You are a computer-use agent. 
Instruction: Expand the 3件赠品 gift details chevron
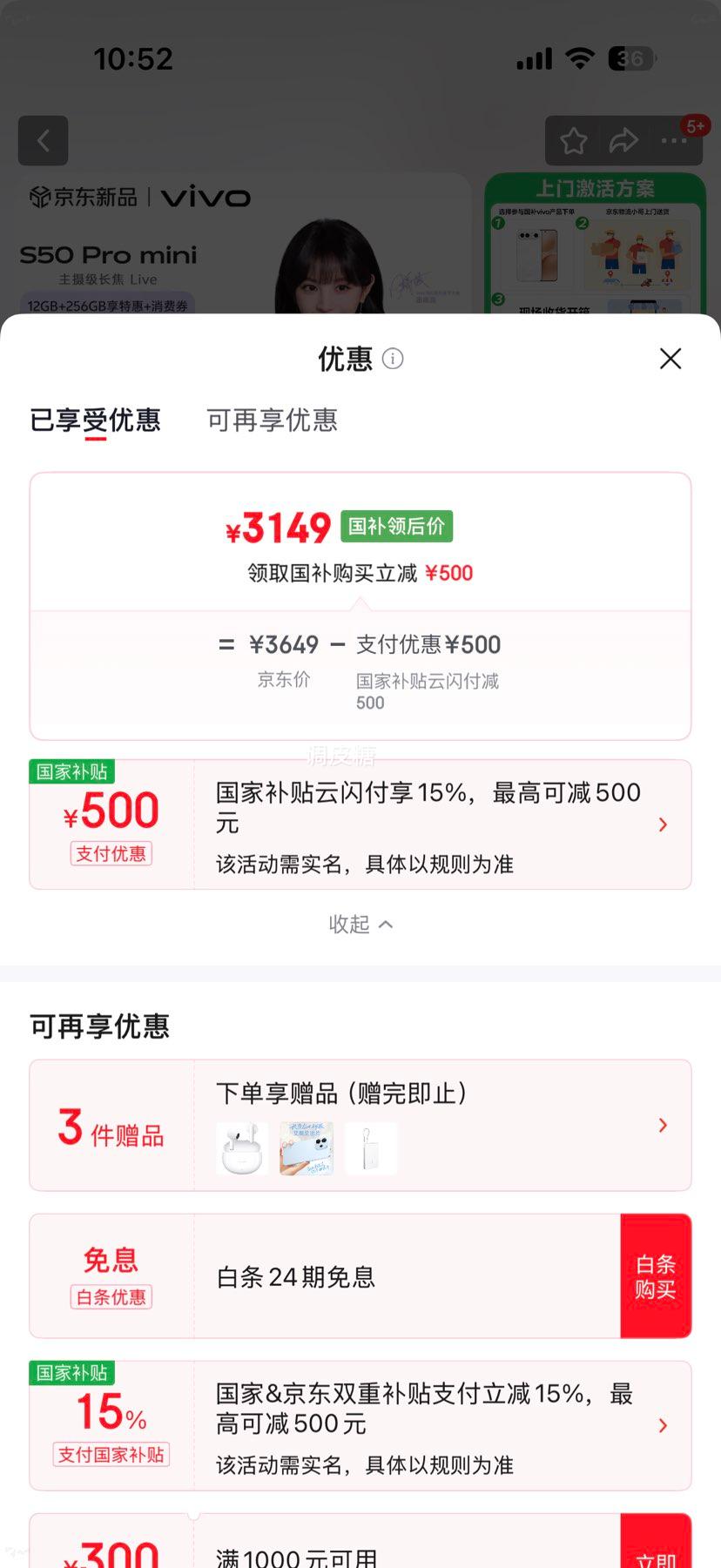pos(662,1125)
